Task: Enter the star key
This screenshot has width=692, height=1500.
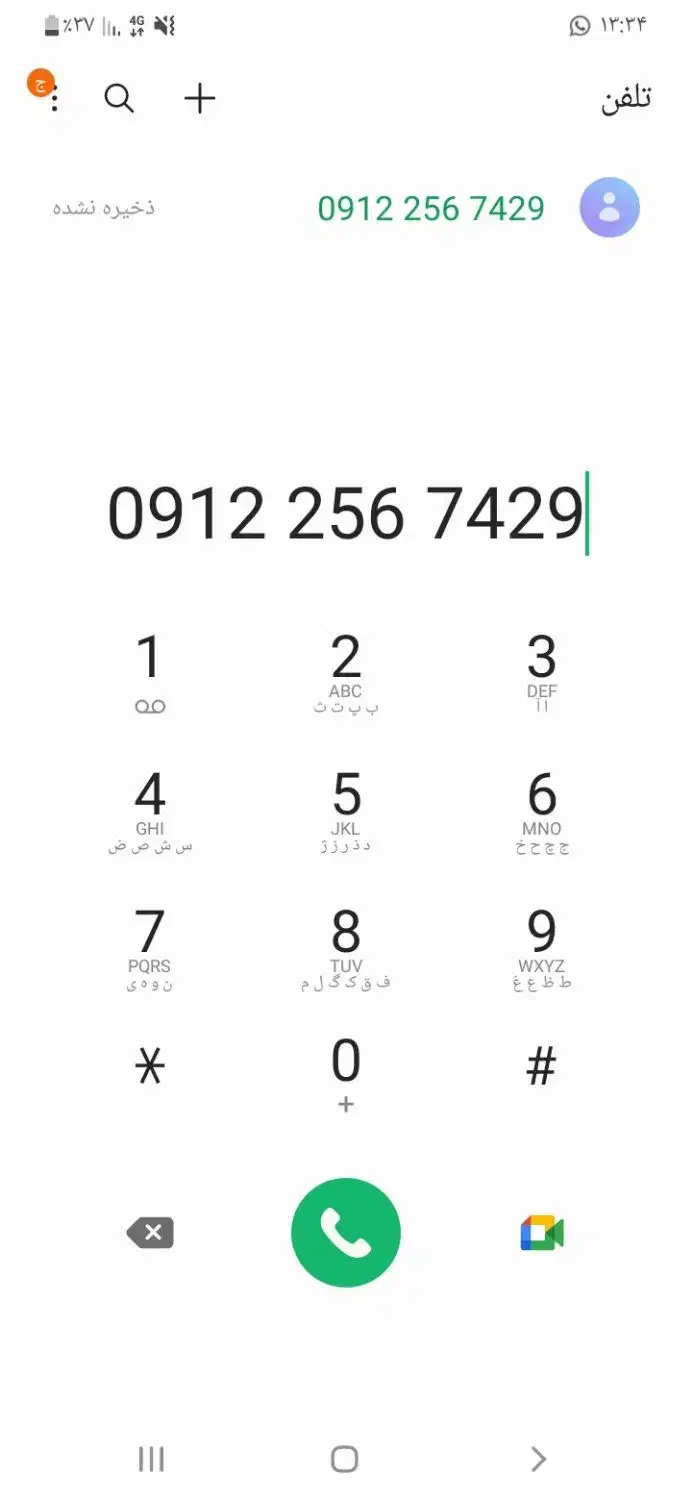Action: [x=149, y=1070]
